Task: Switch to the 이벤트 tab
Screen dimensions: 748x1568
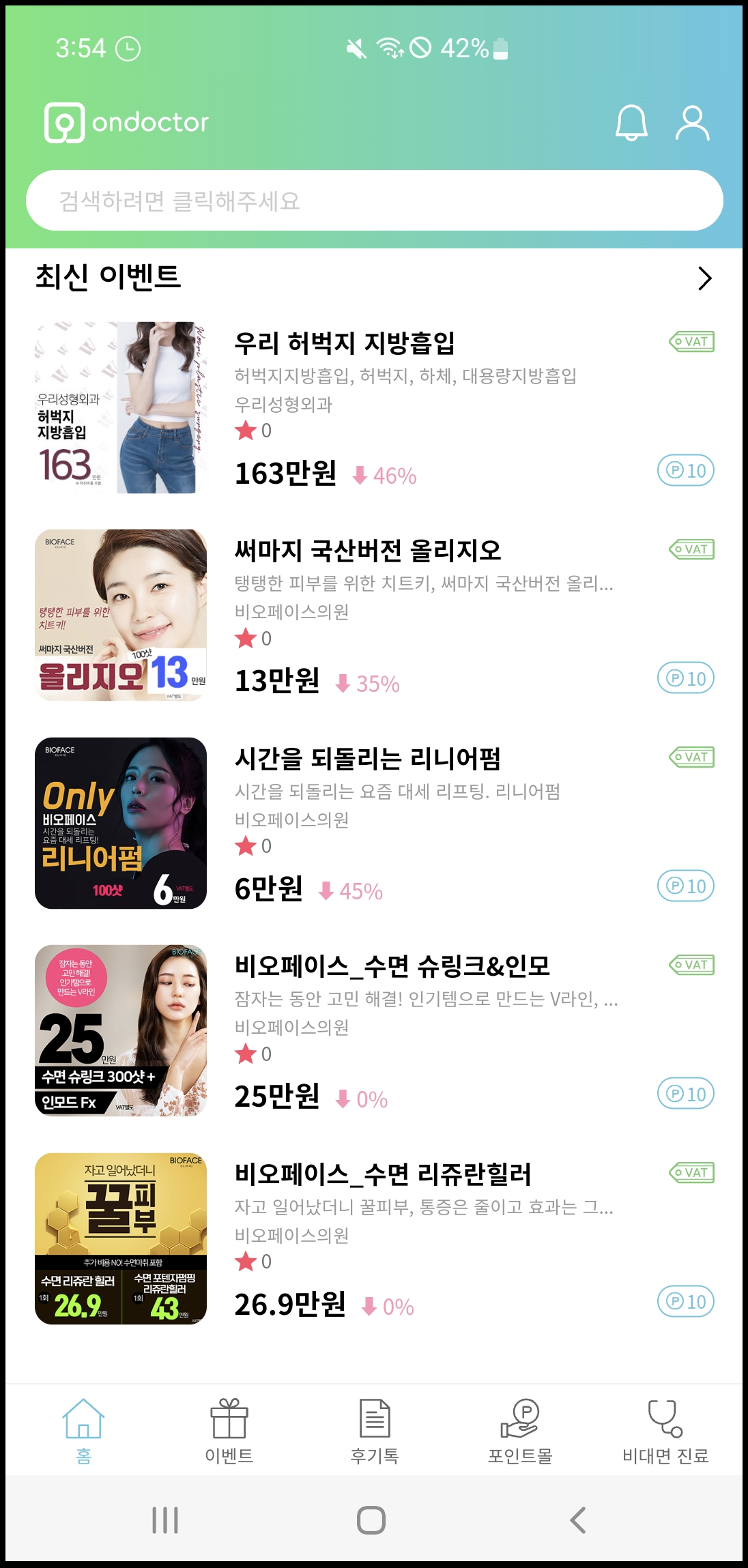Action: pos(229,1431)
